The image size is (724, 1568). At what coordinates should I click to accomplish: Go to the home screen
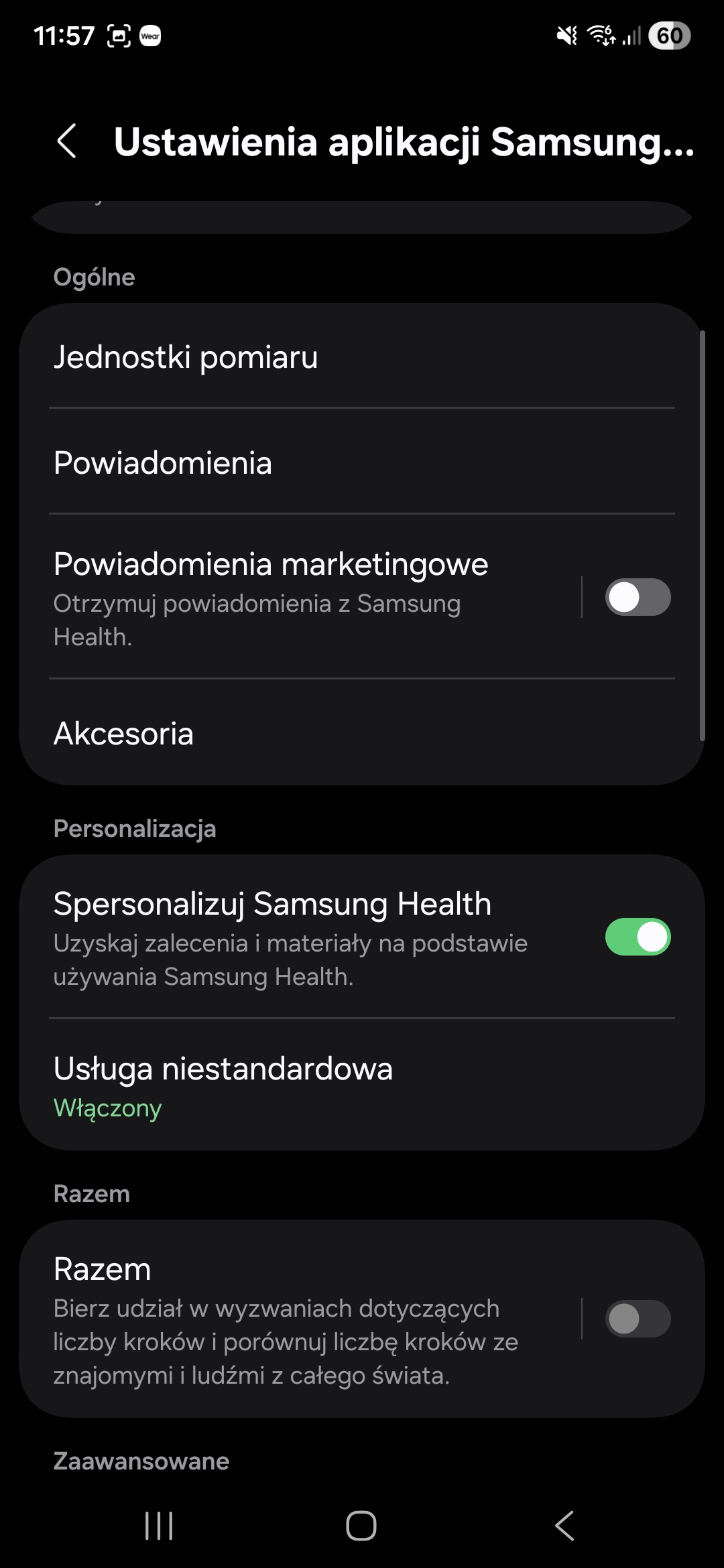point(361,1526)
